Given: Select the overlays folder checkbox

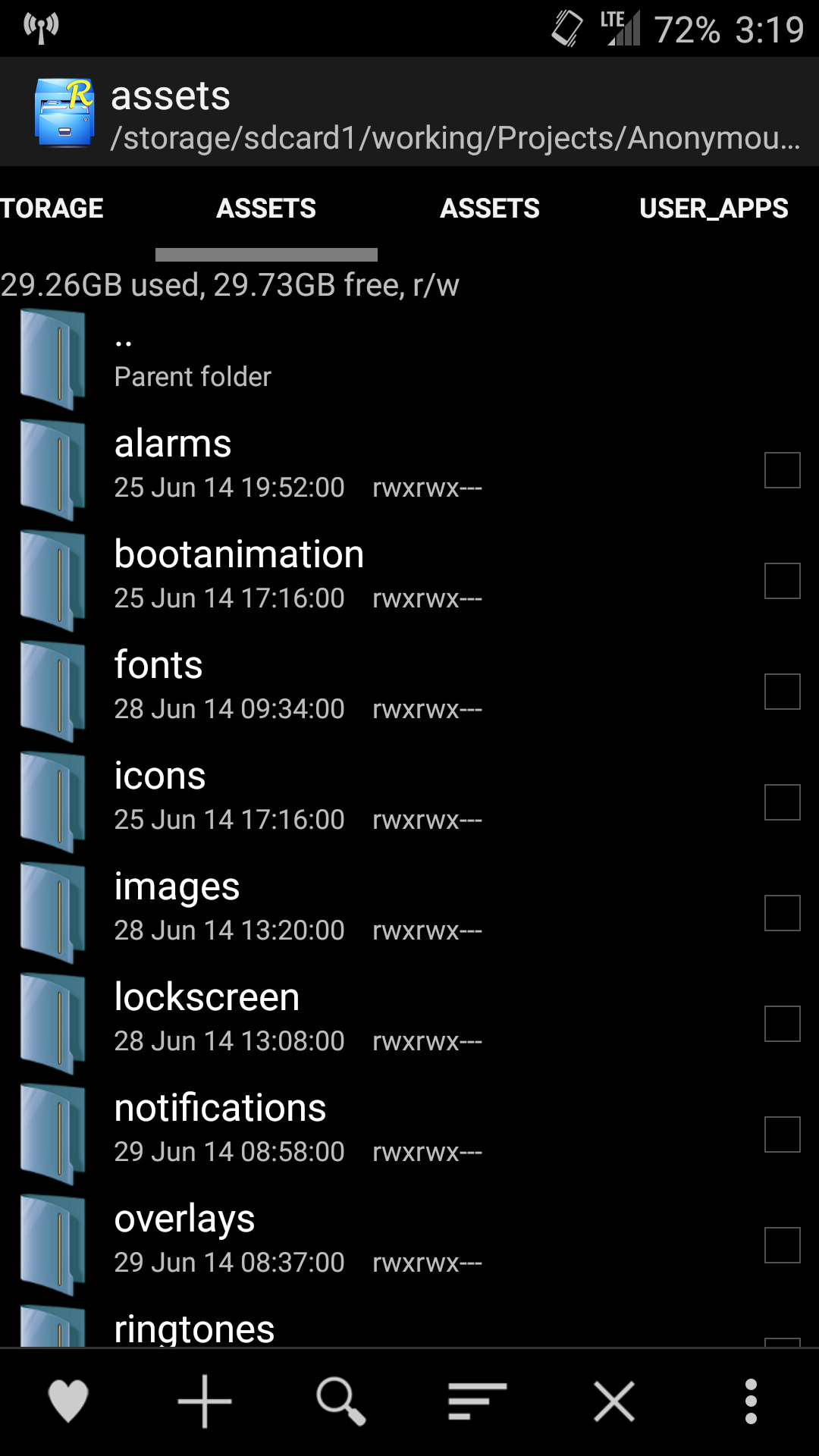Looking at the screenshot, I should [x=783, y=1245].
